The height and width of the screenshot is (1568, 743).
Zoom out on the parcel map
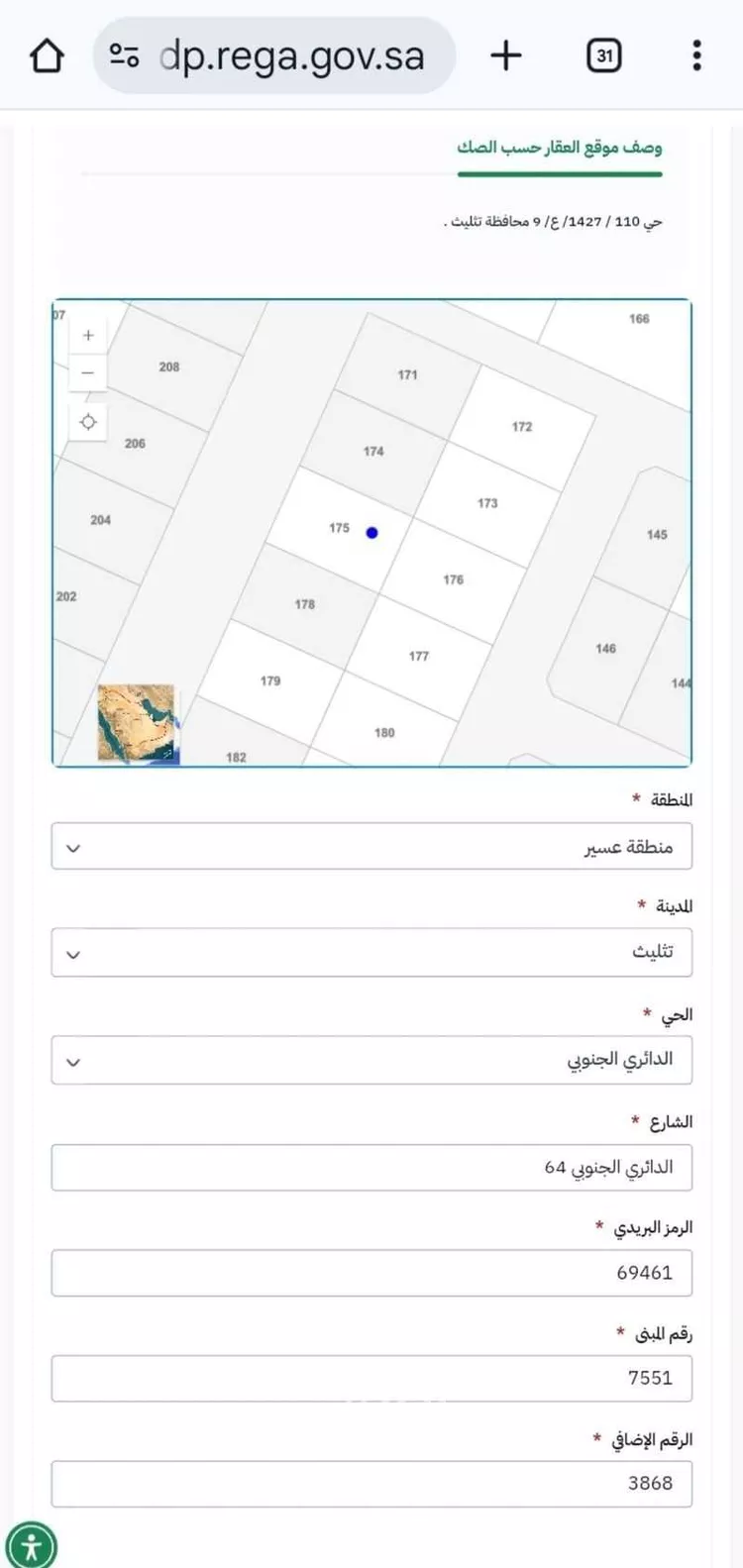(87, 372)
